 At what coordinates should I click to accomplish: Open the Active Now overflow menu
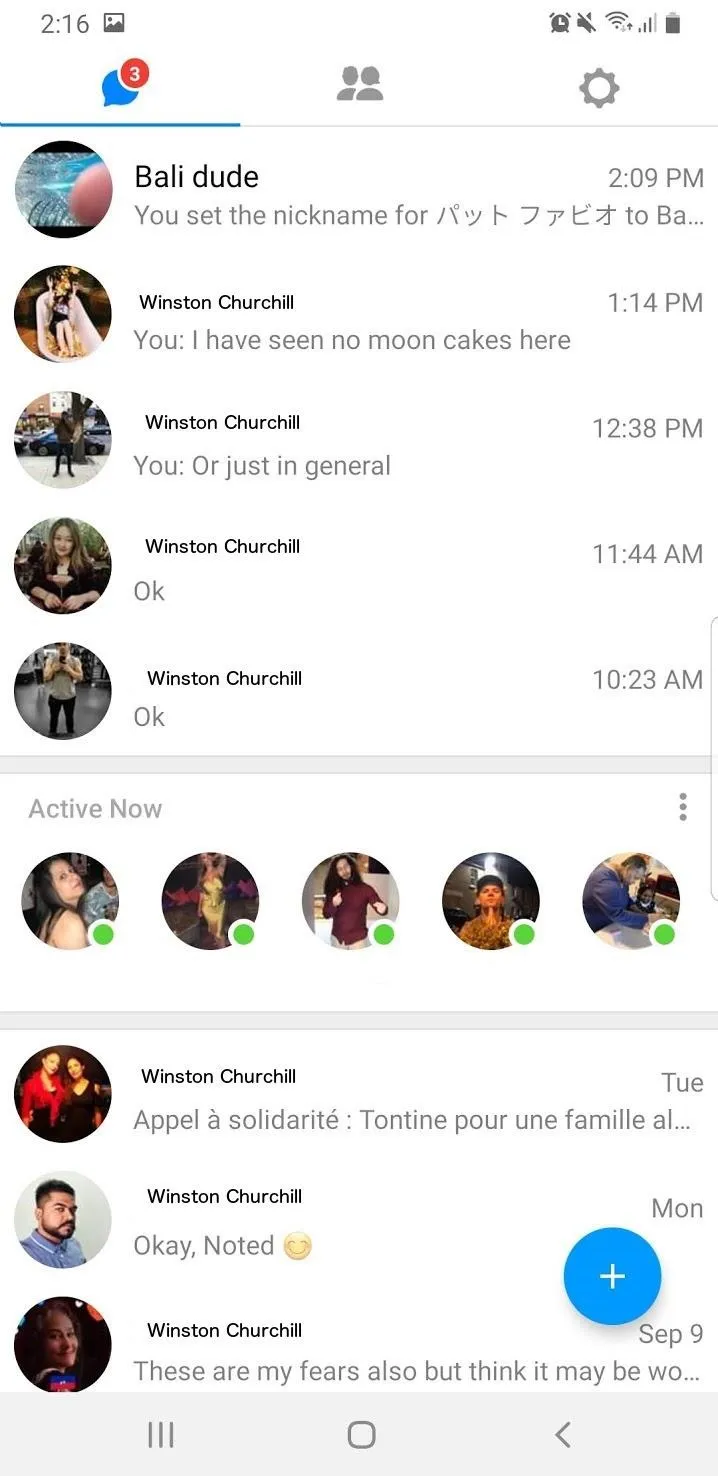683,807
